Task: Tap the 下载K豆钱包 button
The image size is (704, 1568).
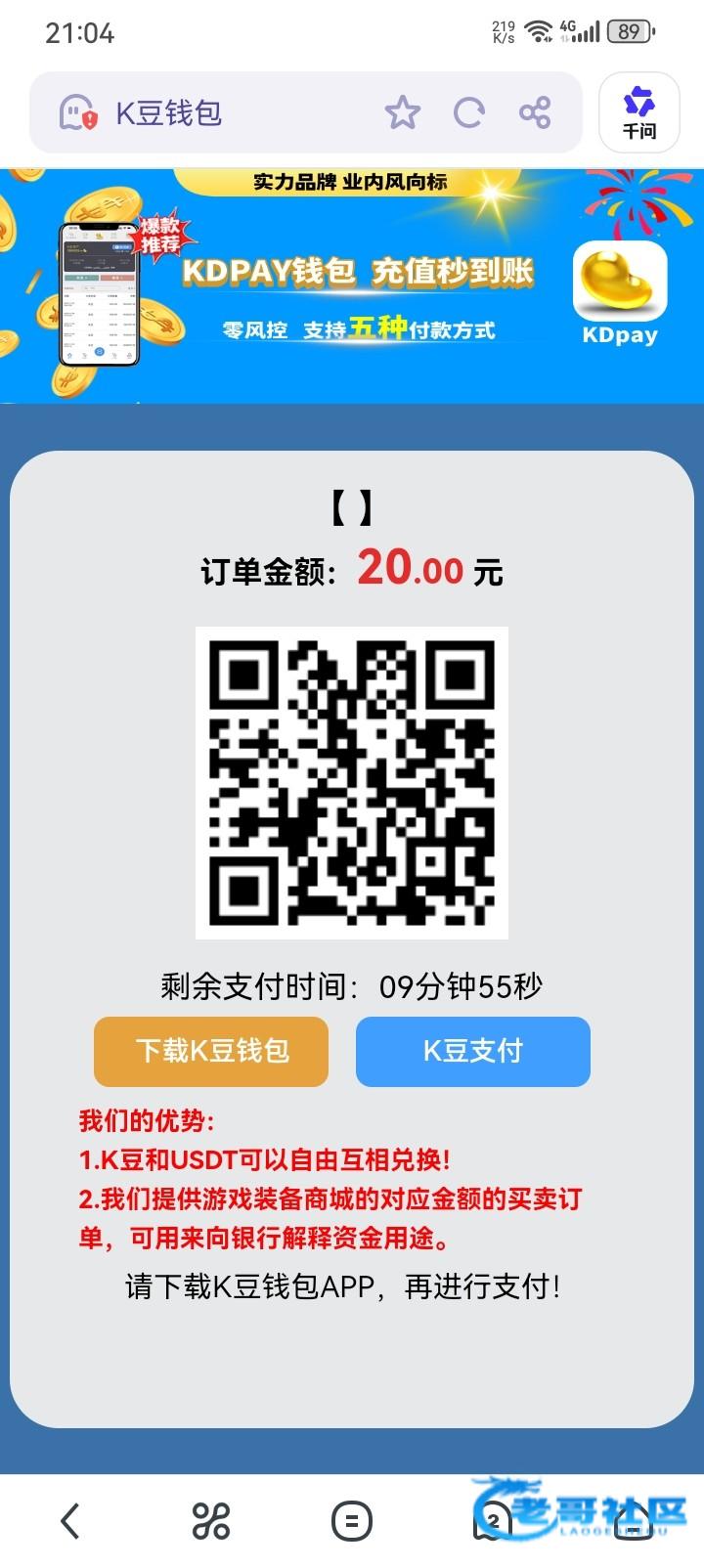Action: (x=211, y=1051)
